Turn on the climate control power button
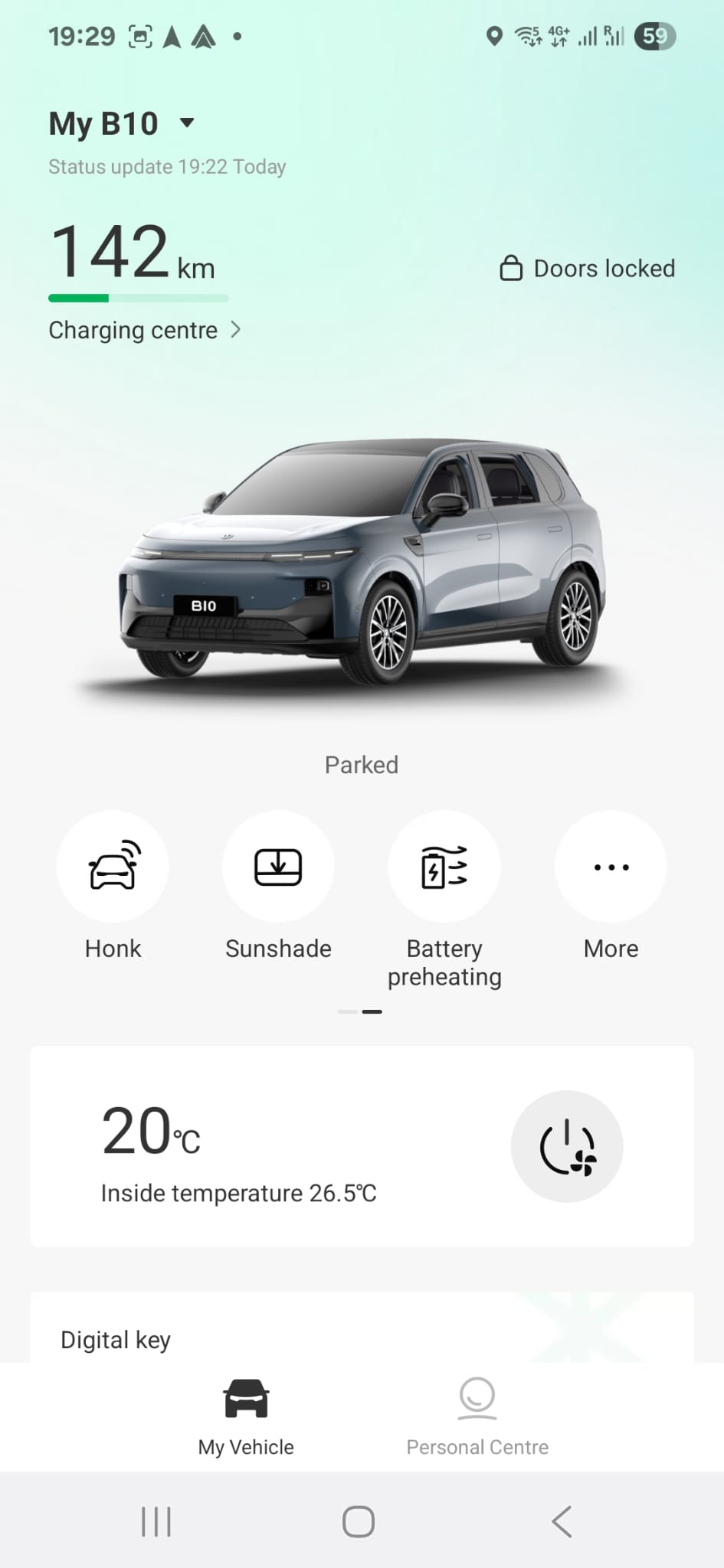 567,1146
